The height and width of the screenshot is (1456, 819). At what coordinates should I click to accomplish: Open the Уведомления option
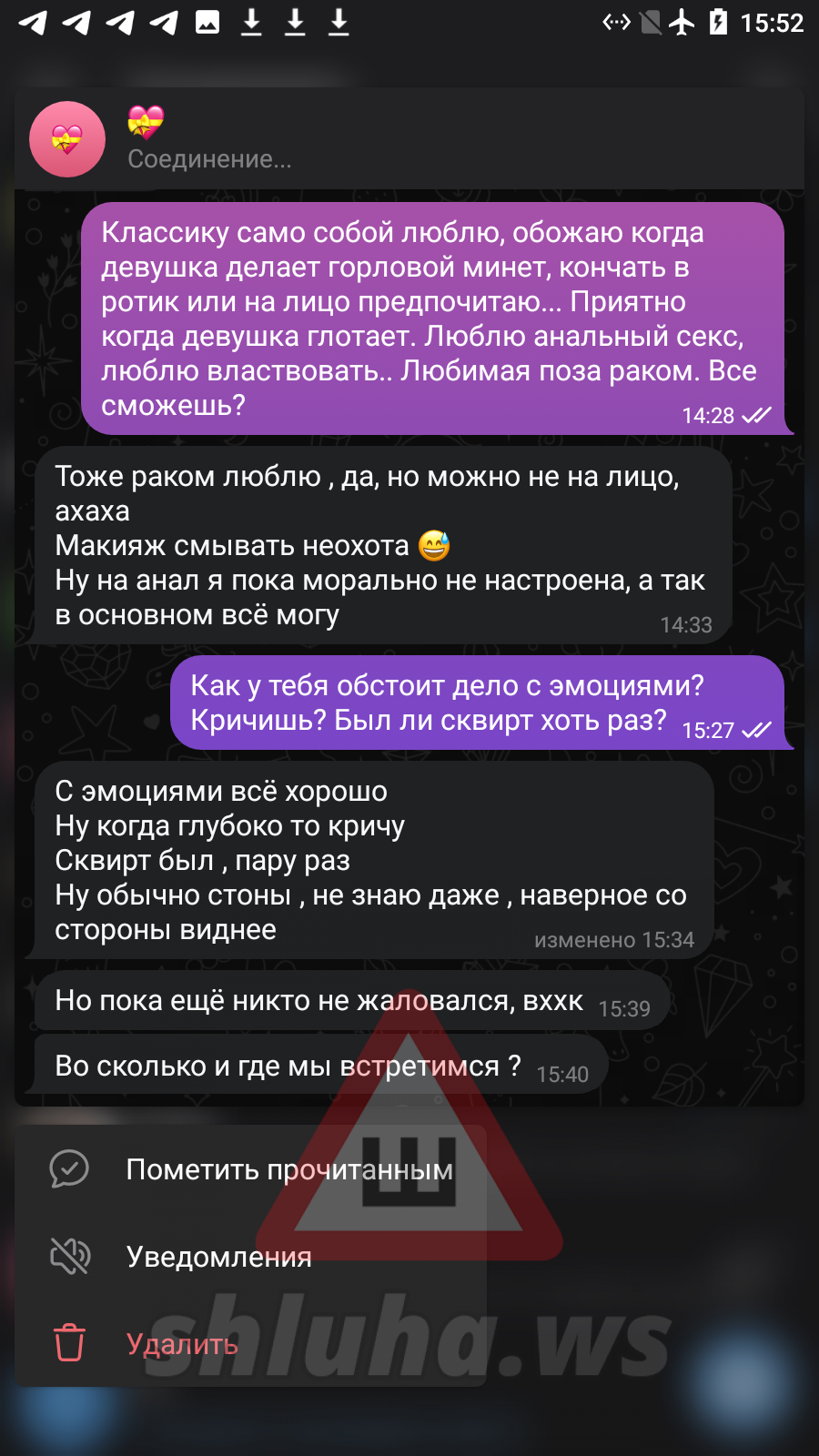[218, 1257]
